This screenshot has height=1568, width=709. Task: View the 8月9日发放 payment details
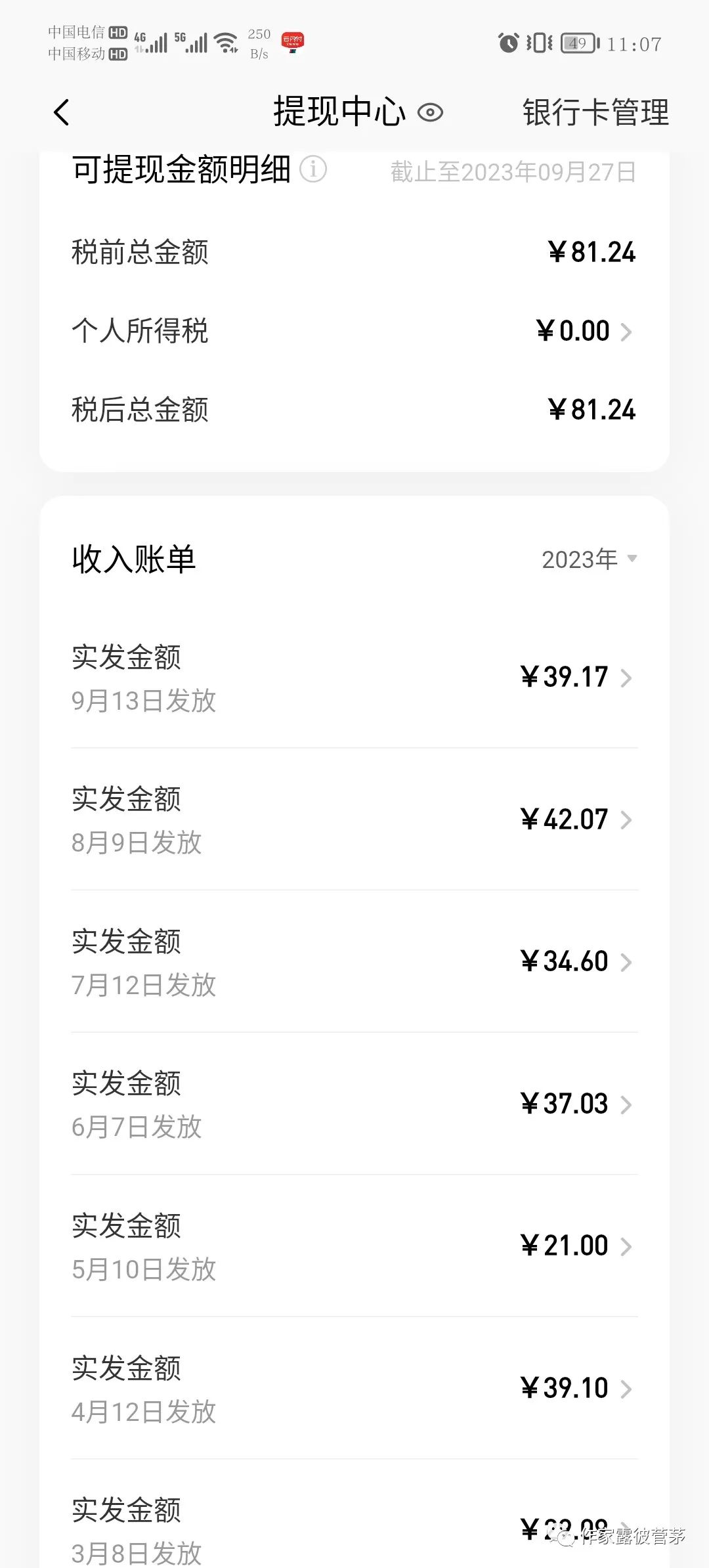[x=354, y=819]
